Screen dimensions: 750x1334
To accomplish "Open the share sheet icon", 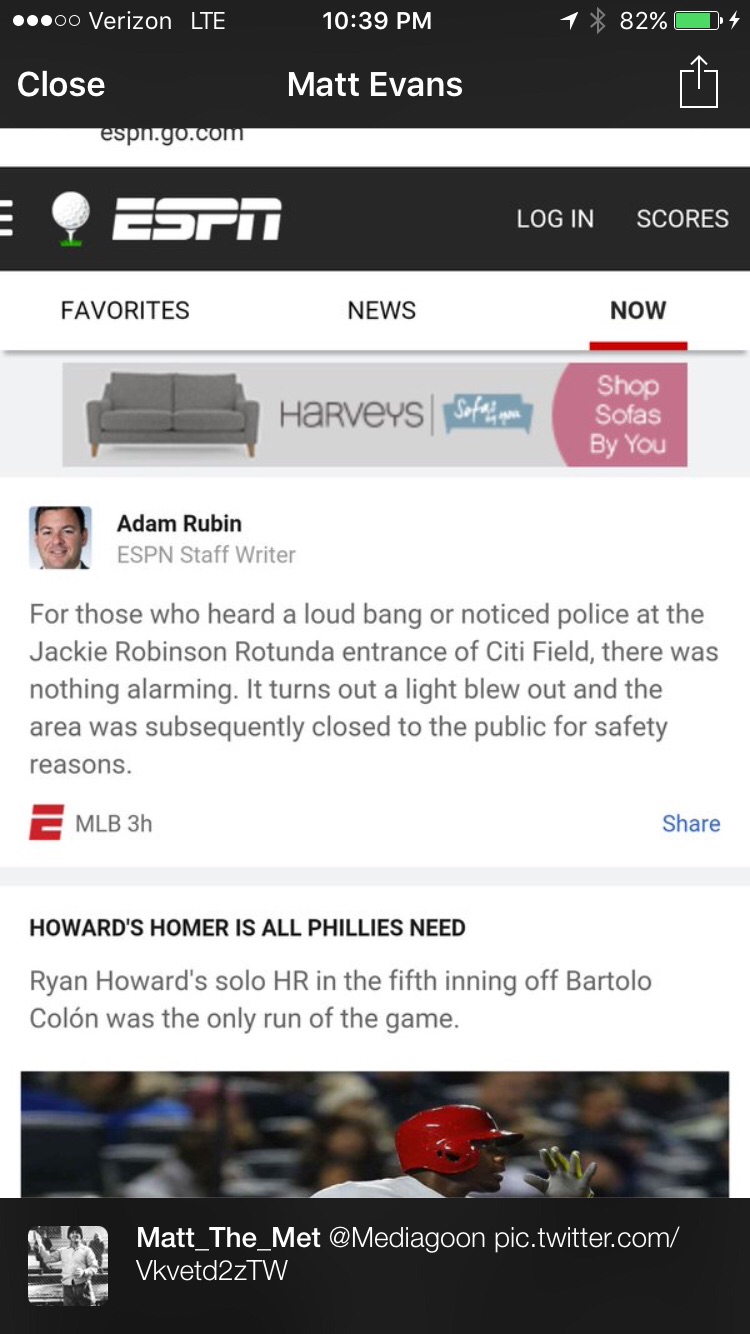I will (x=699, y=82).
